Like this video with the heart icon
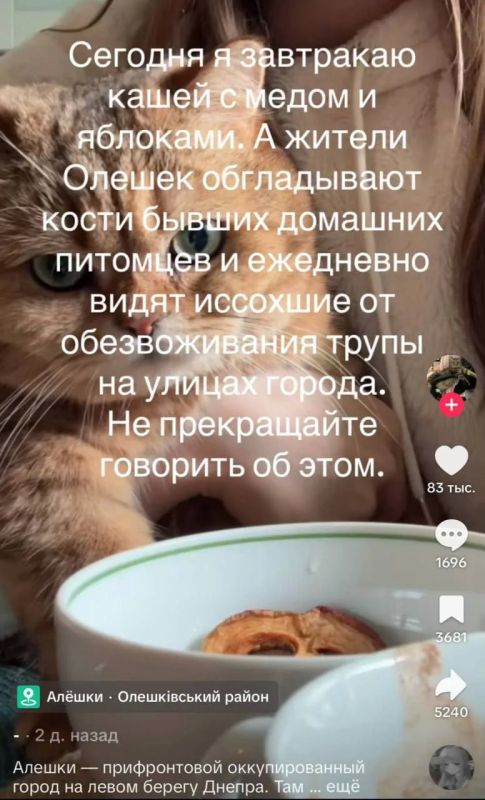 [x=452, y=460]
